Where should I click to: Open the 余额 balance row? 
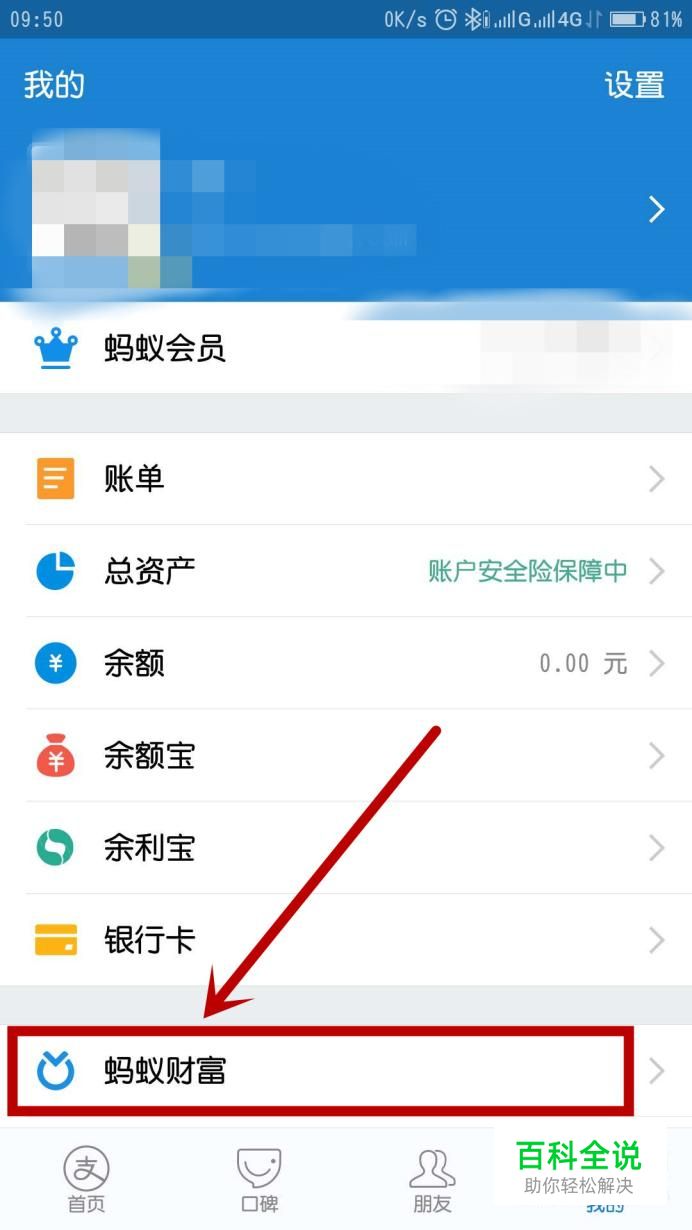[x=345, y=663]
